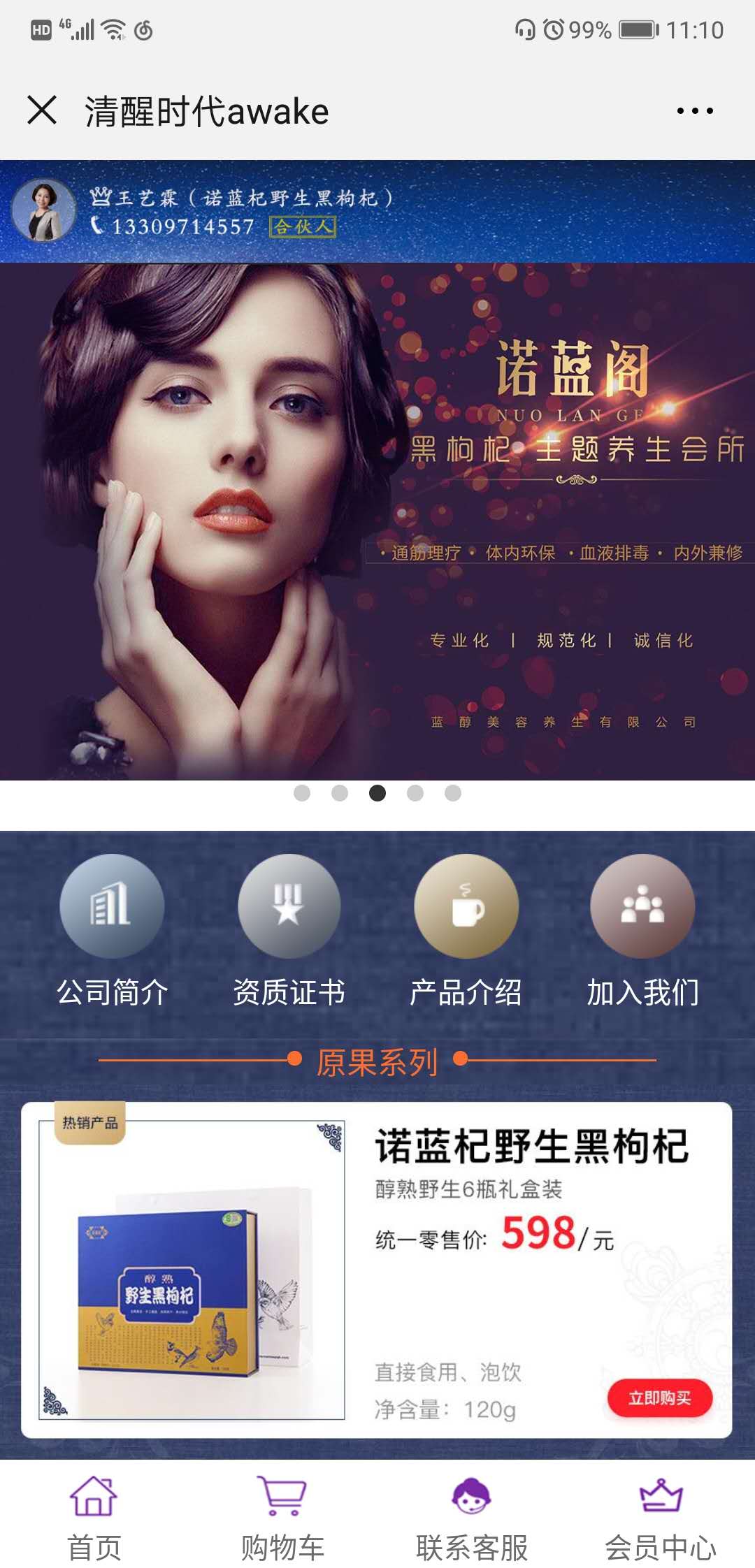Open 公司简介 company profile
The height and width of the screenshot is (1568, 755).
tap(113, 929)
